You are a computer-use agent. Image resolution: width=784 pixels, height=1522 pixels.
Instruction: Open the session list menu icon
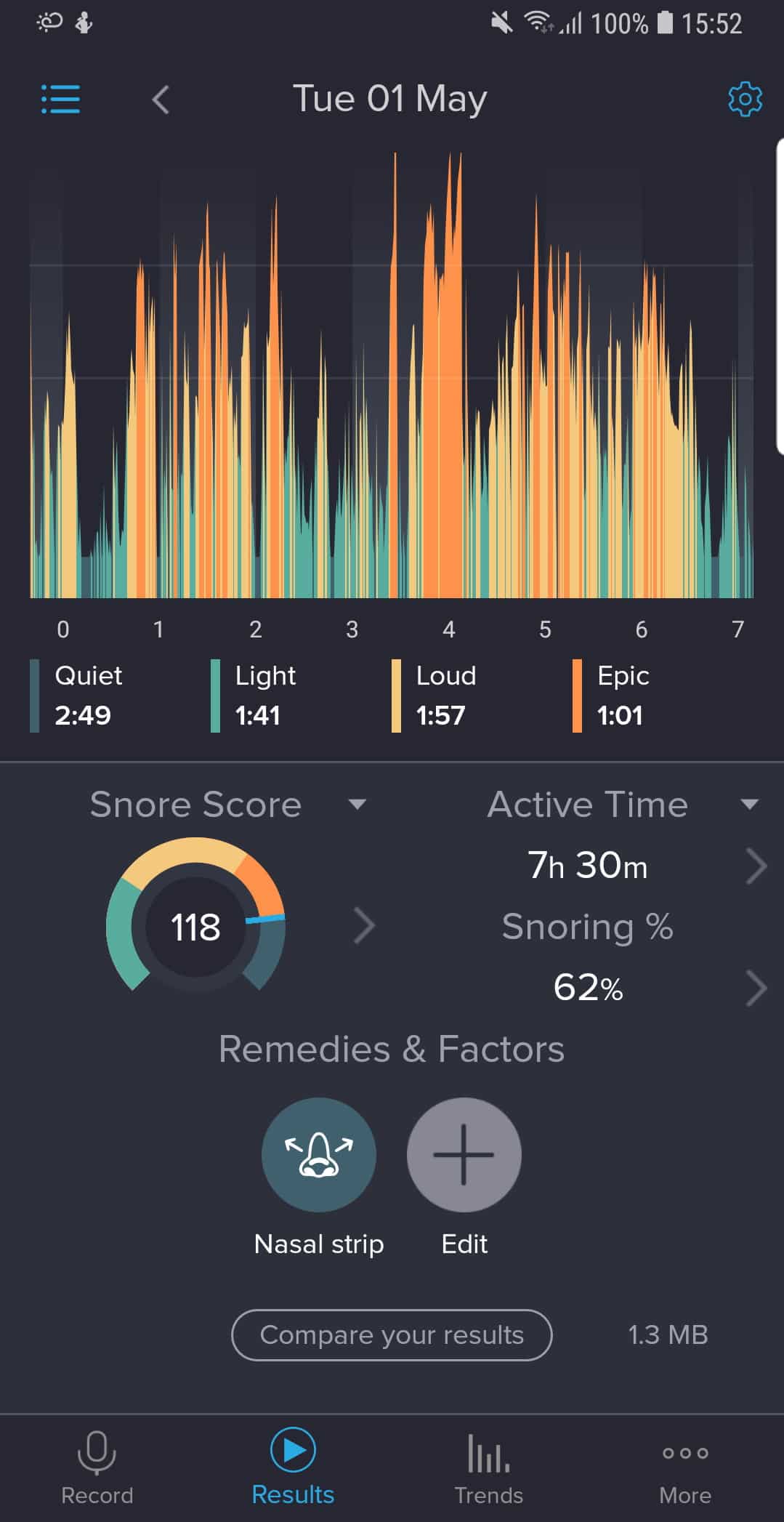click(61, 100)
